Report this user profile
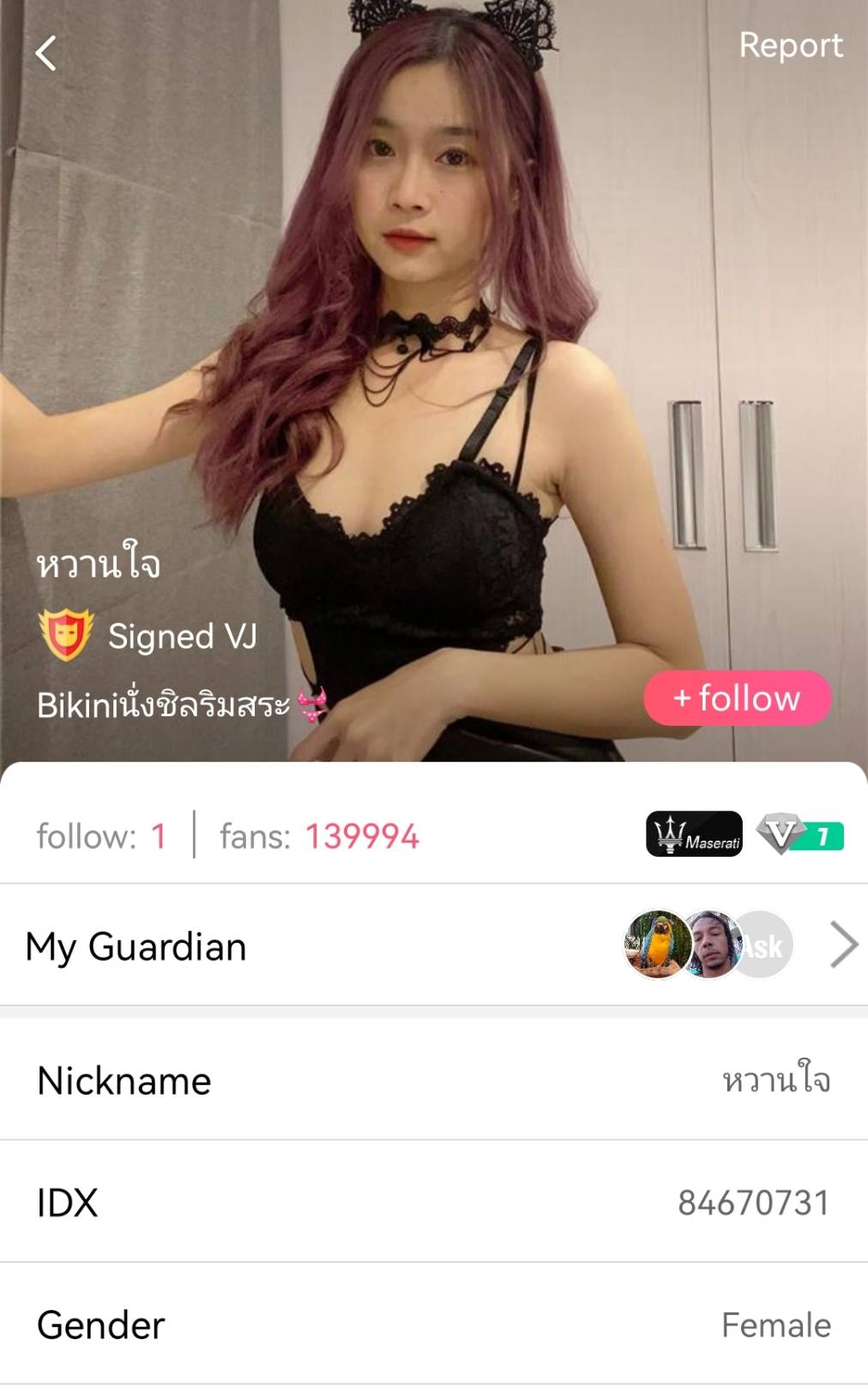This screenshot has width=868, height=1388. [790, 45]
